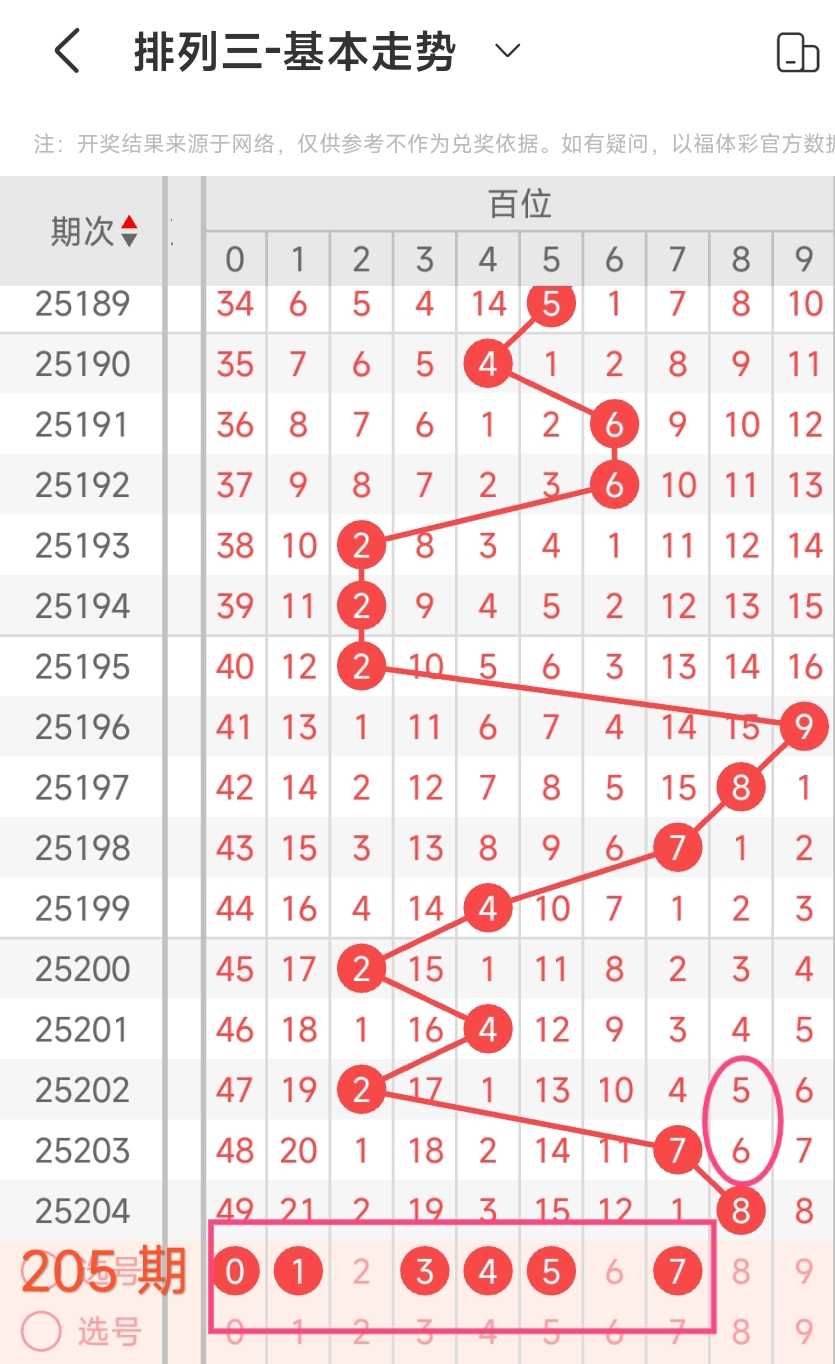Unselect highlighted number 4 in the pick row

488,1272
